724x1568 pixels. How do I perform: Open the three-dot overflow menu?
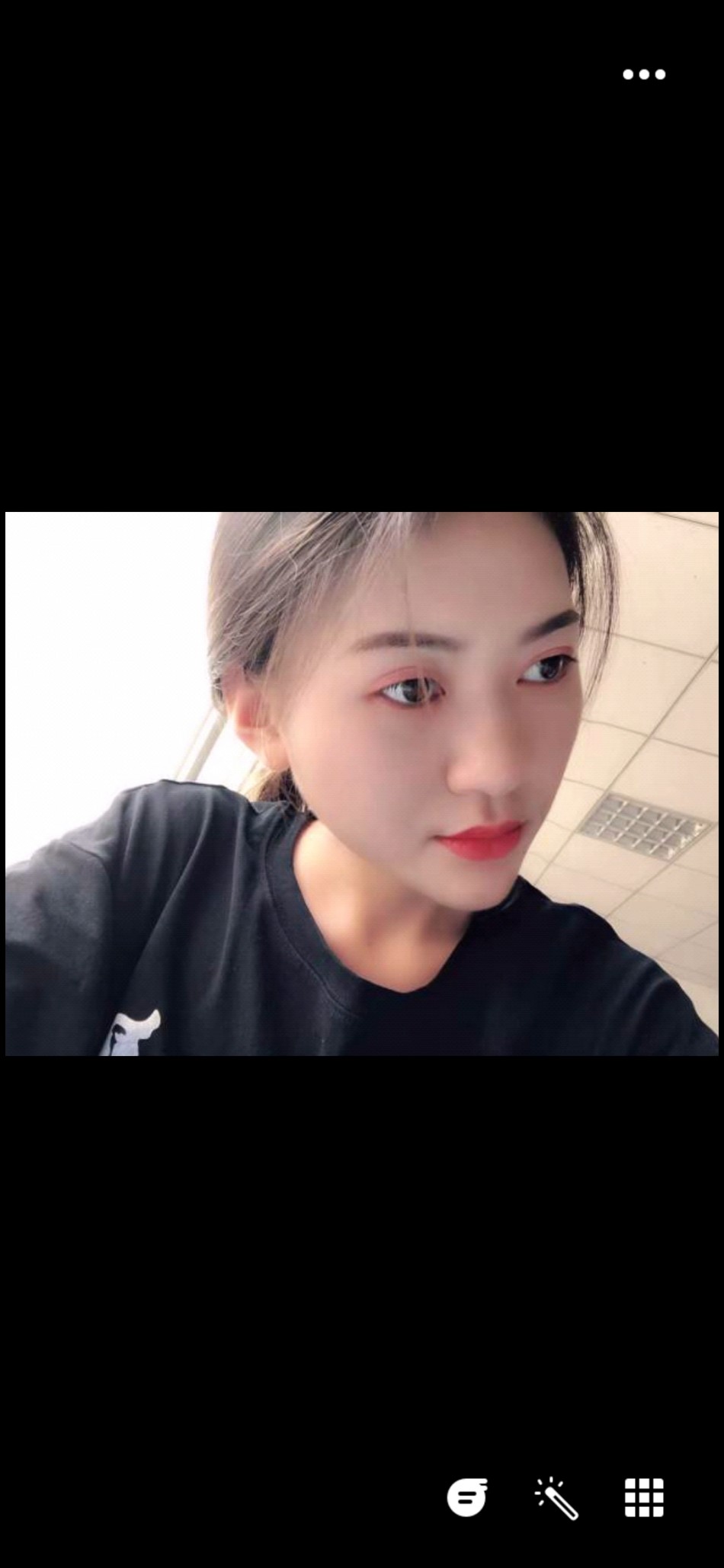click(644, 75)
